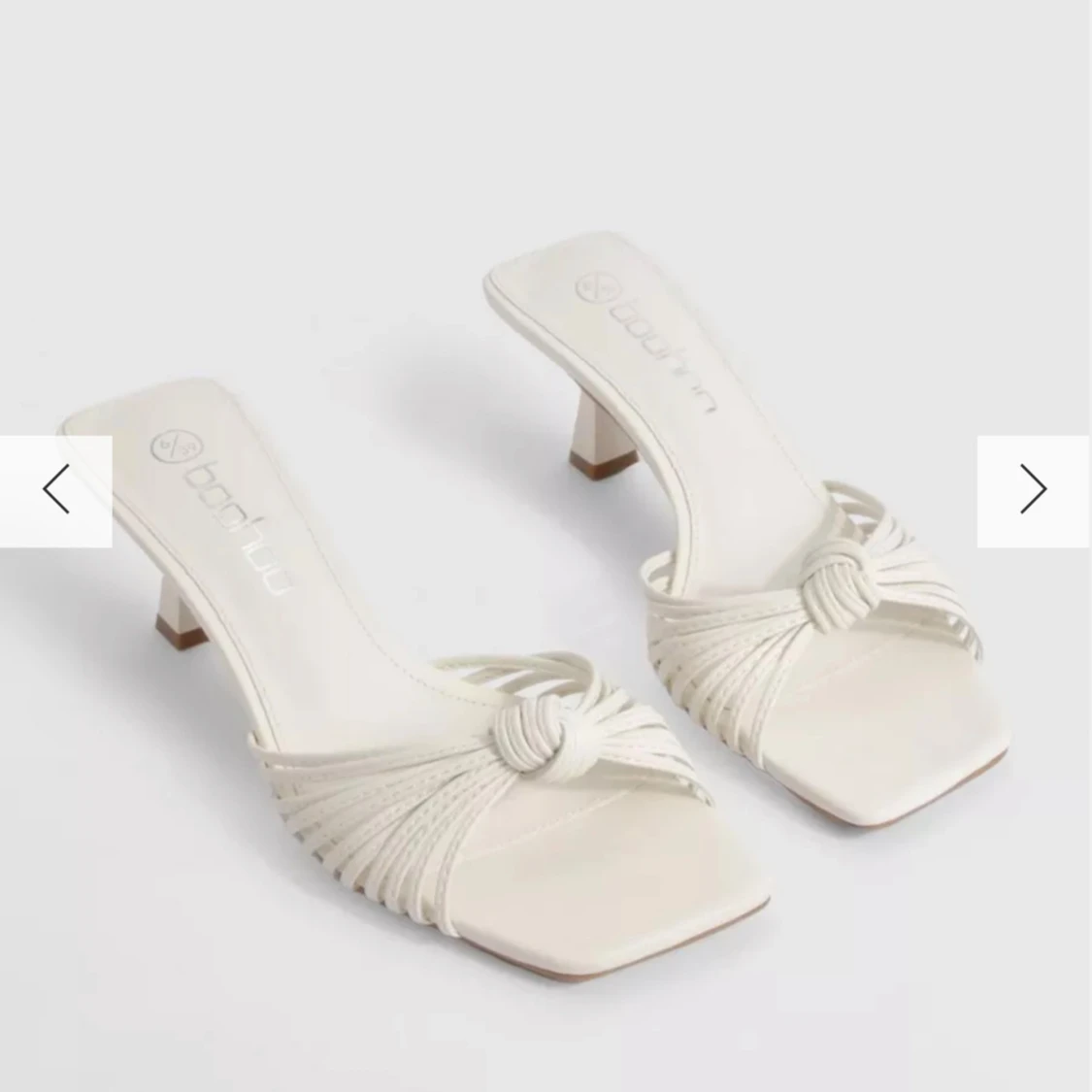
Task: Show the next product image
Action: click(1033, 490)
